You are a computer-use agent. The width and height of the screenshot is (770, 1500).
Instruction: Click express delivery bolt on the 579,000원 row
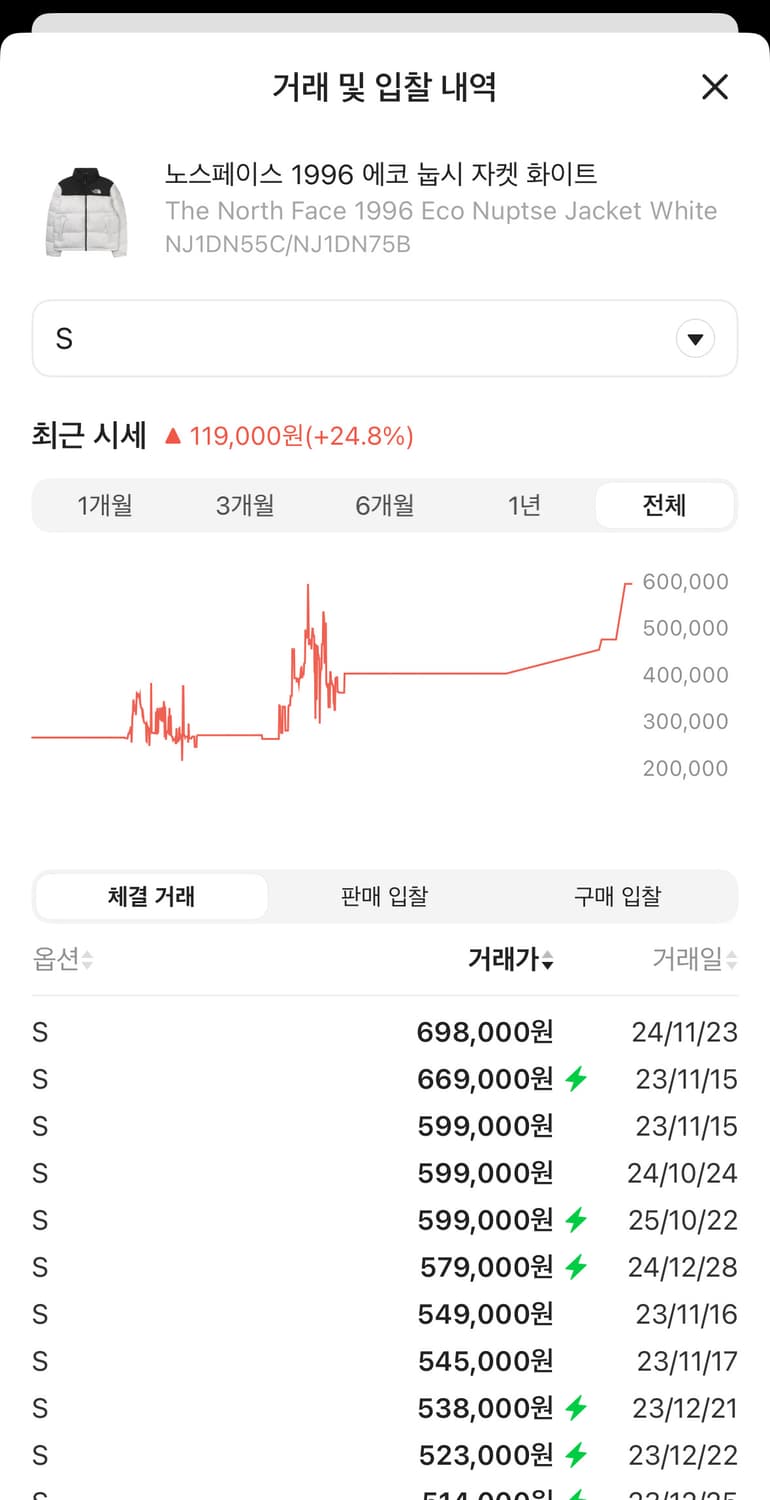pos(576,1267)
